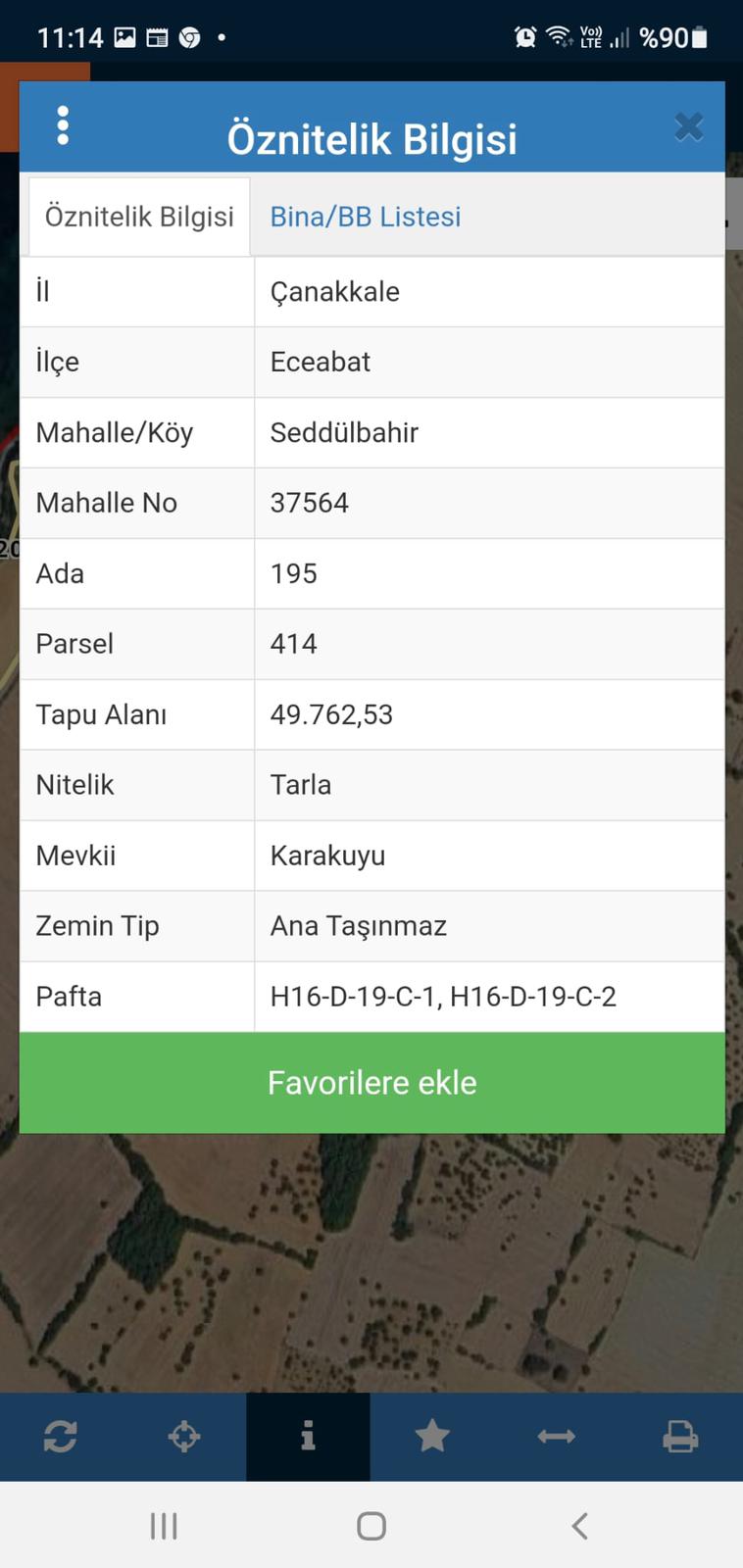
Task: Open the three-dot overflow menu
Action: [x=63, y=126]
